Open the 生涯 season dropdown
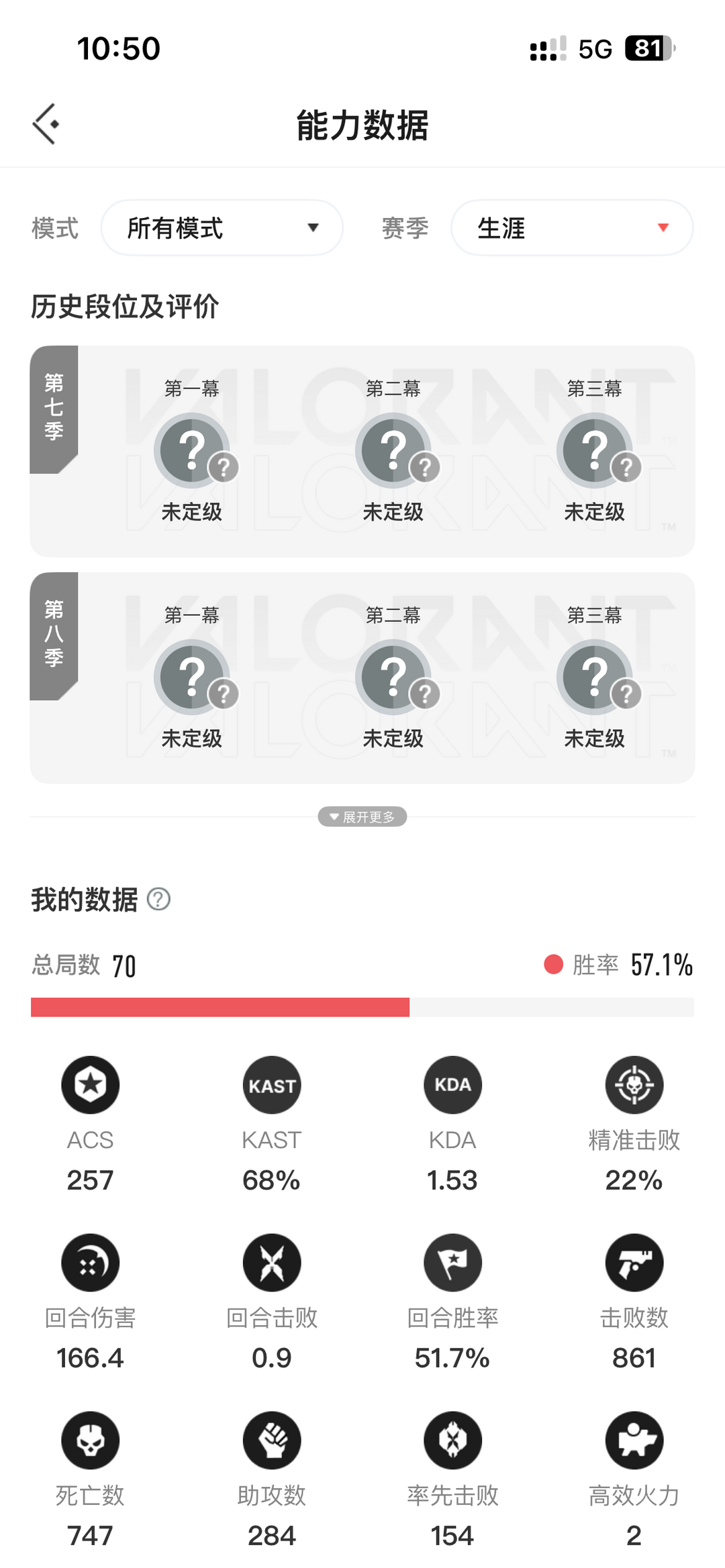725x1568 pixels. (x=572, y=228)
